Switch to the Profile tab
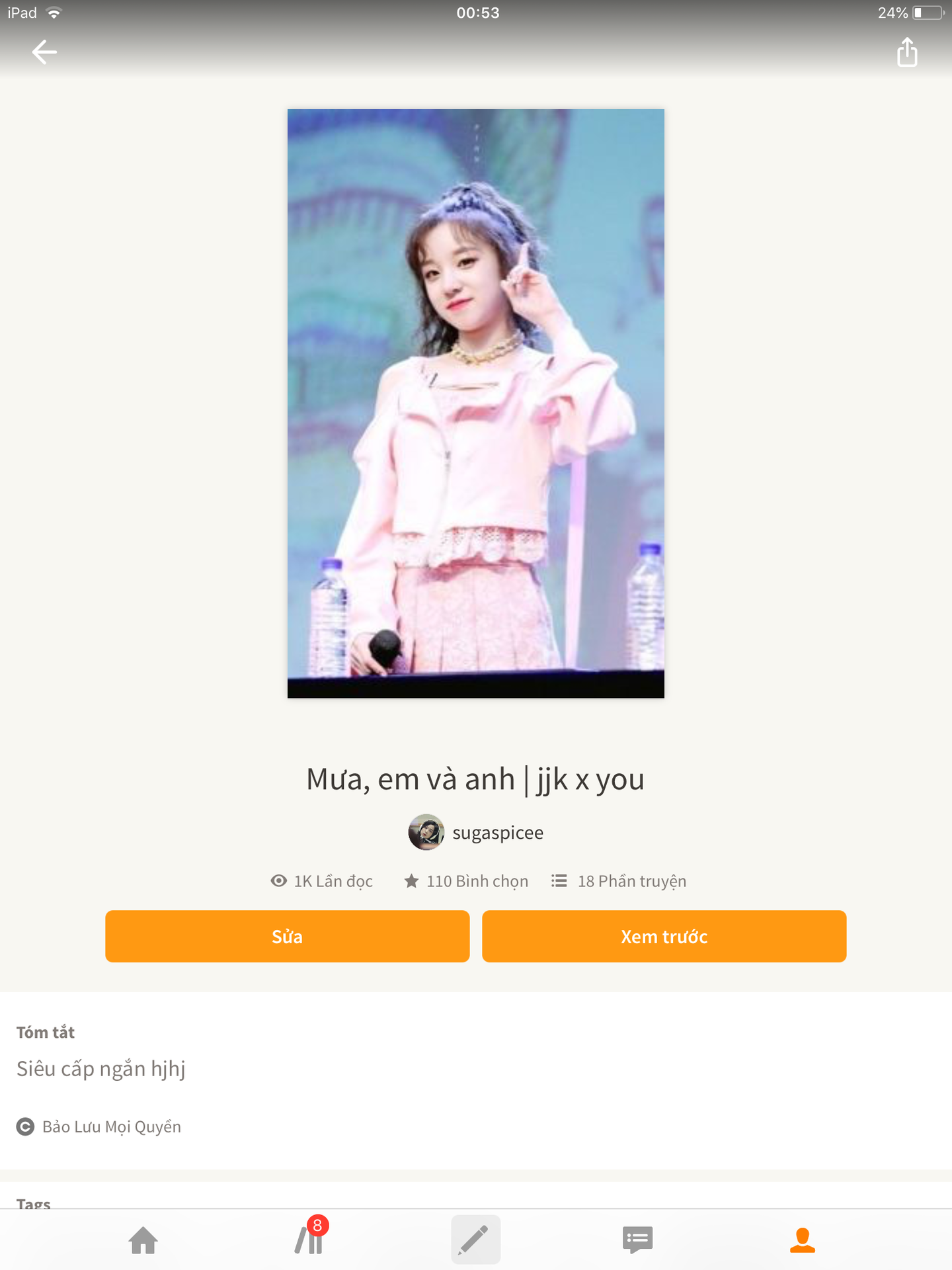 point(803,1240)
